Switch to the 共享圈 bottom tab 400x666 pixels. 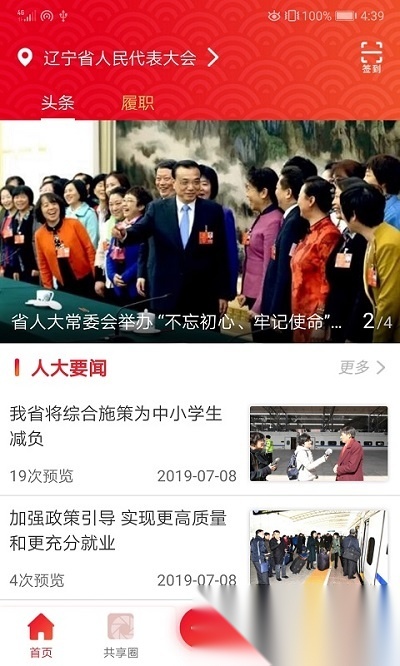pyautogui.click(x=121, y=635)
